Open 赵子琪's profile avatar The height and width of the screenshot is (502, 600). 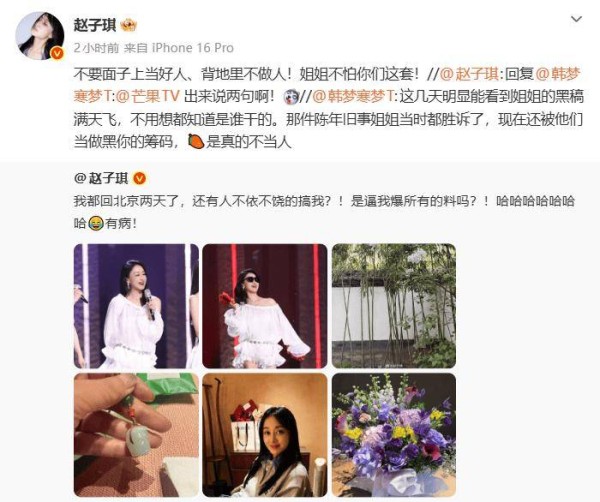tap(40, 35)
